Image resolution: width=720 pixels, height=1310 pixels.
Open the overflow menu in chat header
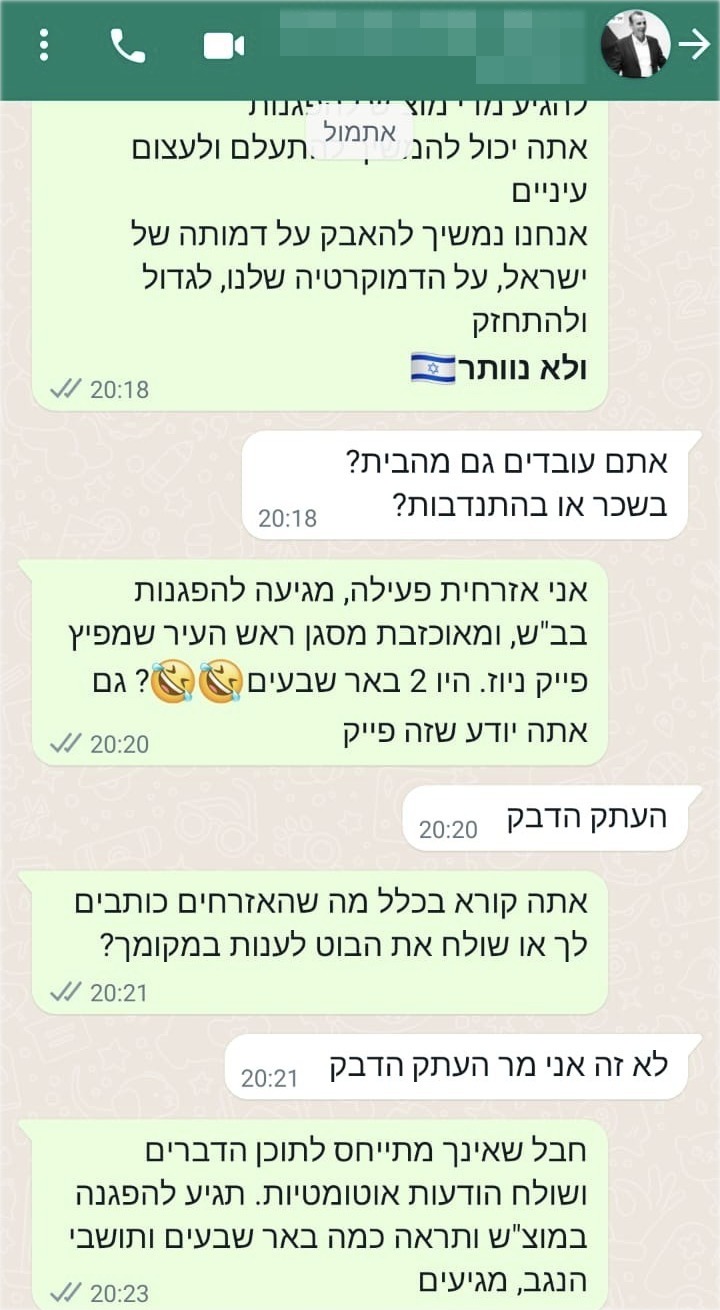click(x=43, y=45)
